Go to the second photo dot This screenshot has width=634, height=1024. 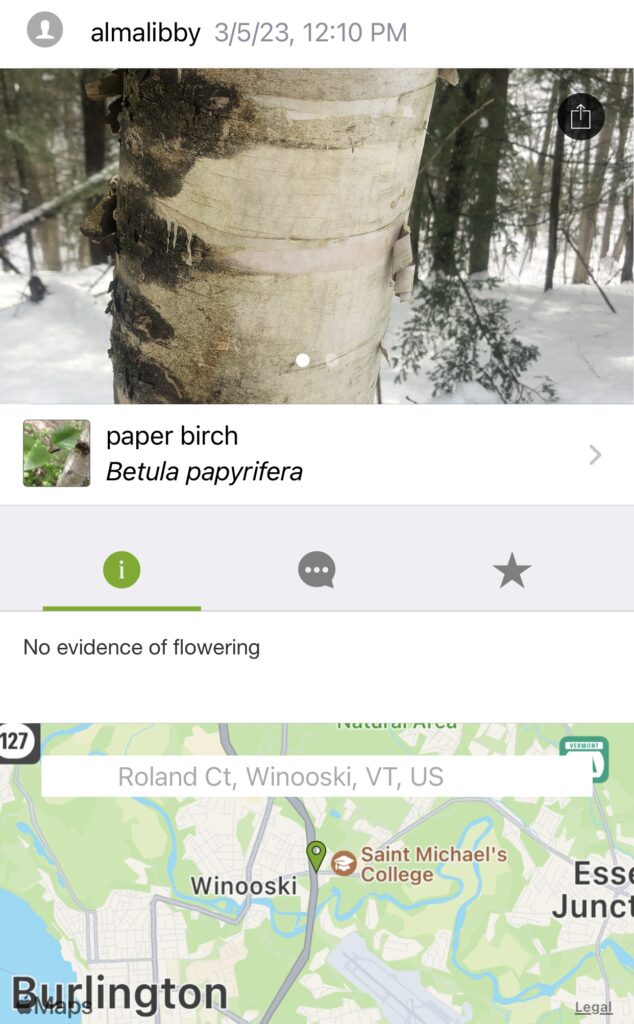click(x=331, y=360)
